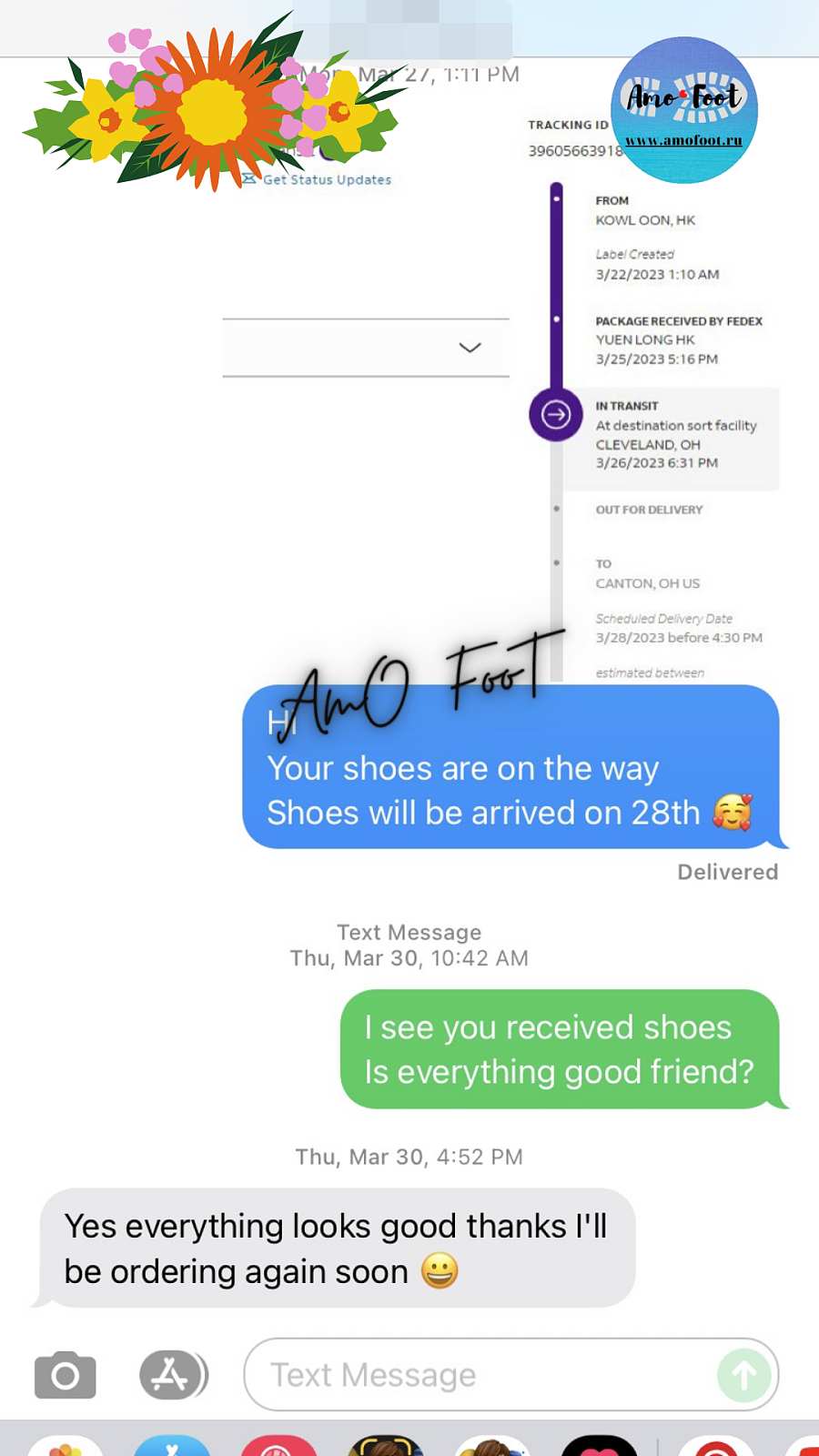Open the camera to attach a photo
Screen dimensions: 819x1456
[x=65, y=1374]
